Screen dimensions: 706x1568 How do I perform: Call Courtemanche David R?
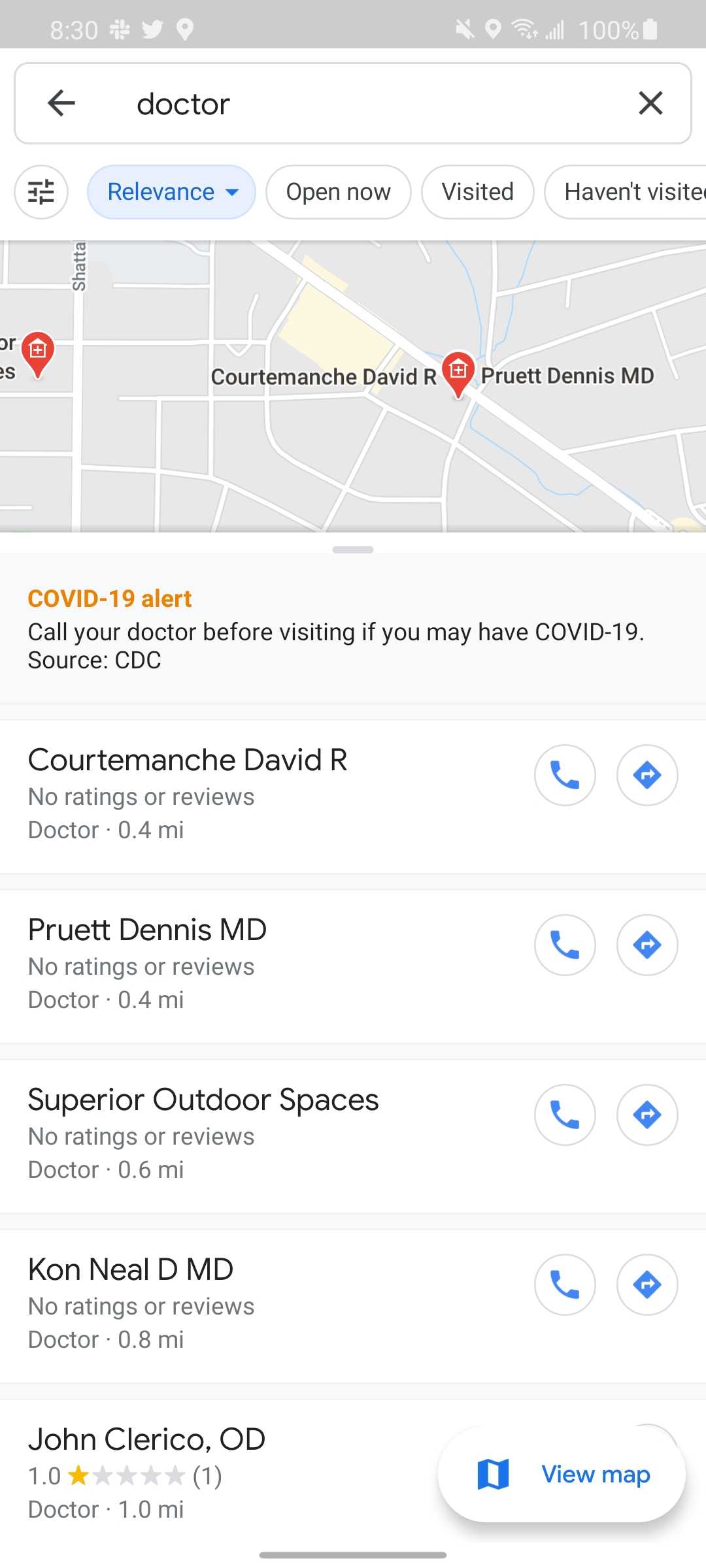[x=564, y=775]
